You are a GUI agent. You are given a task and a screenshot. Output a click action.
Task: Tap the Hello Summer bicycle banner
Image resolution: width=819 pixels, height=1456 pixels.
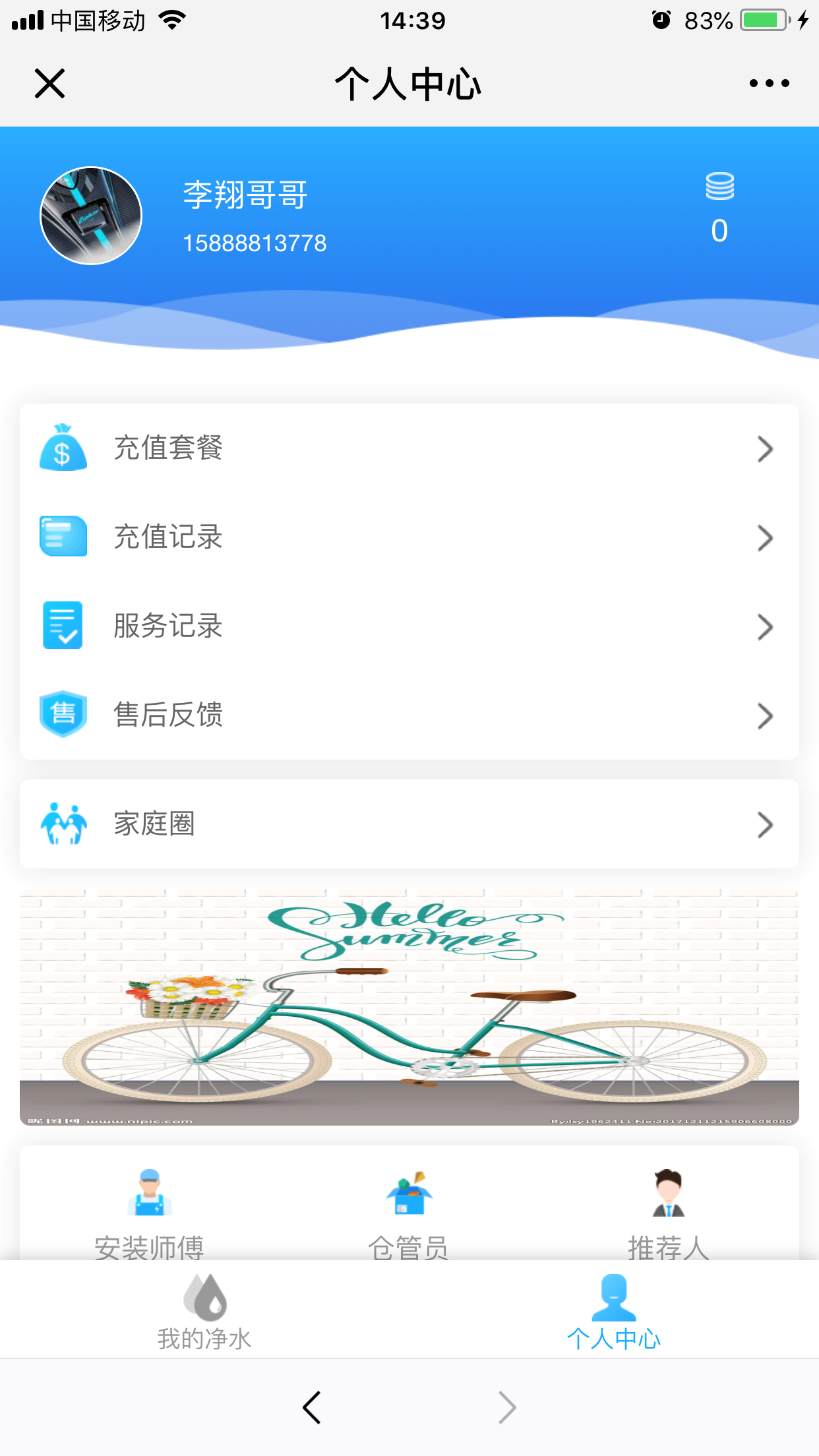409,1007
